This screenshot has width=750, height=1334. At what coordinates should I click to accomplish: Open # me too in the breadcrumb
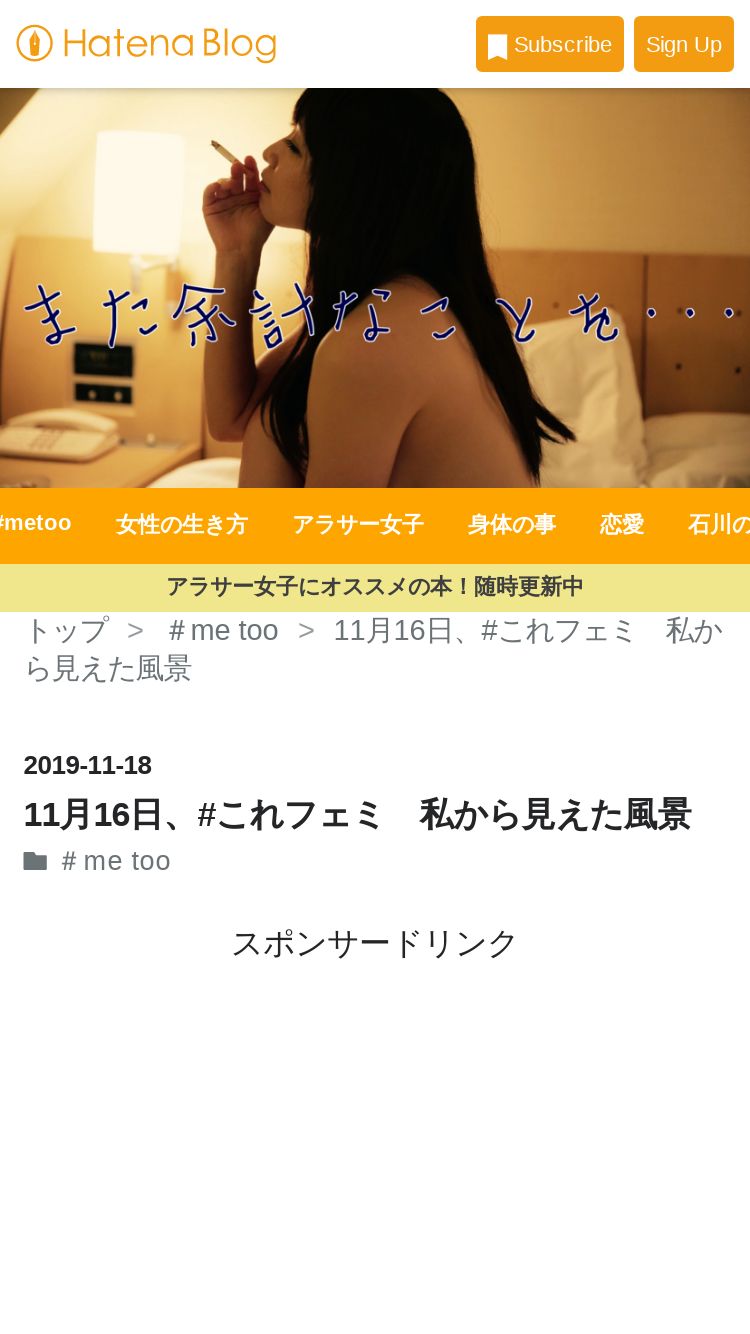[222, 631]
